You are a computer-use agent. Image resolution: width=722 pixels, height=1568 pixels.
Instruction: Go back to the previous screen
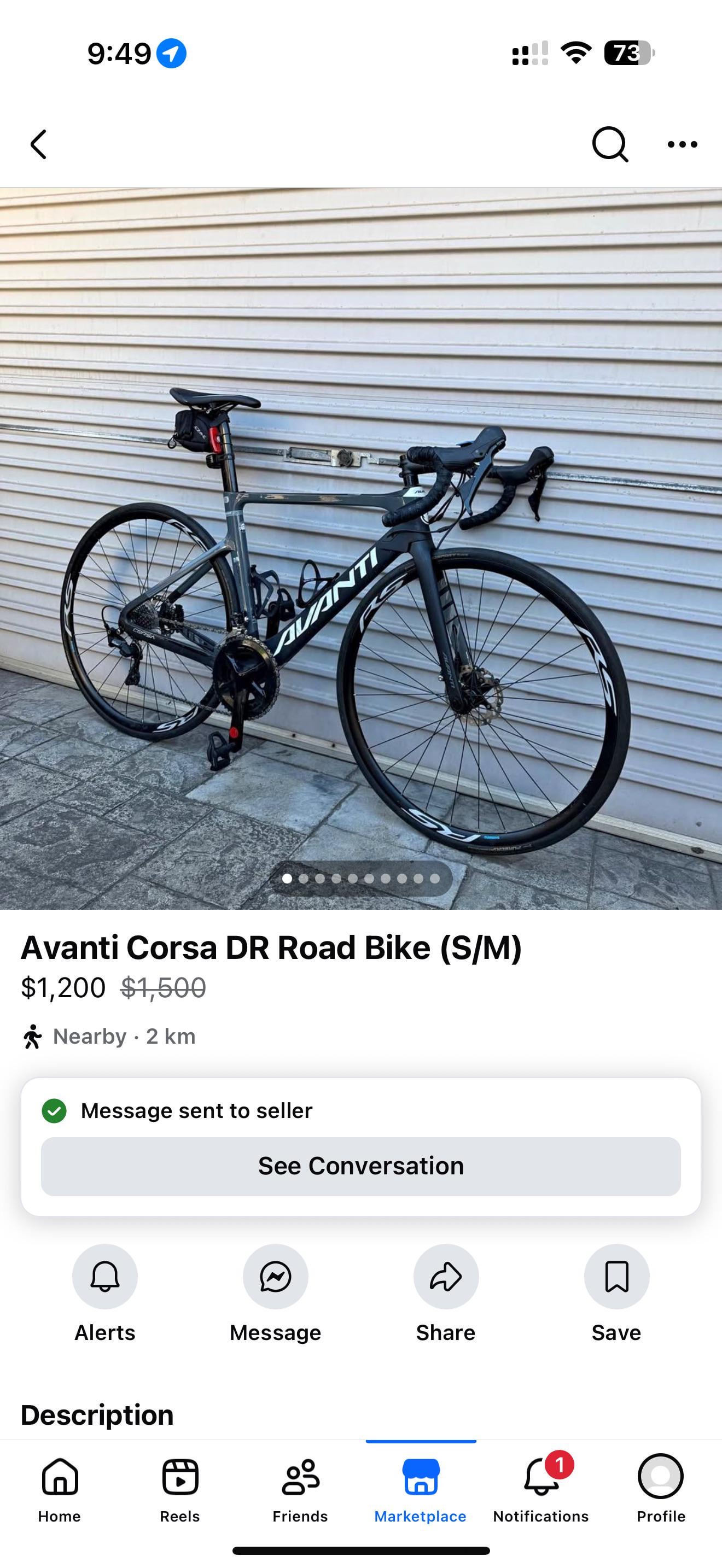coord(38,145)
